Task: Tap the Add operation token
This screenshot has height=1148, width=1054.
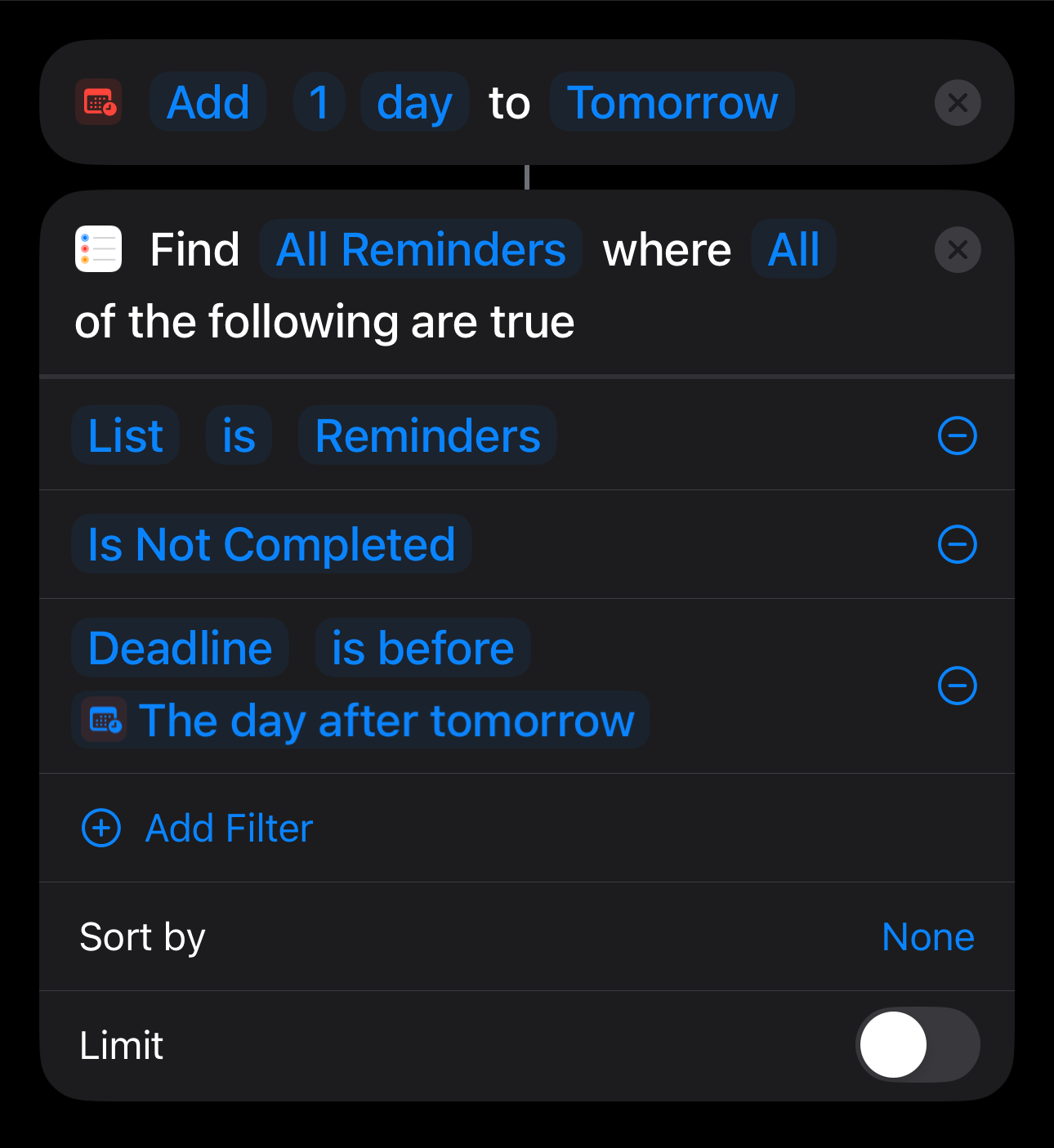Action: pos(208,103)
